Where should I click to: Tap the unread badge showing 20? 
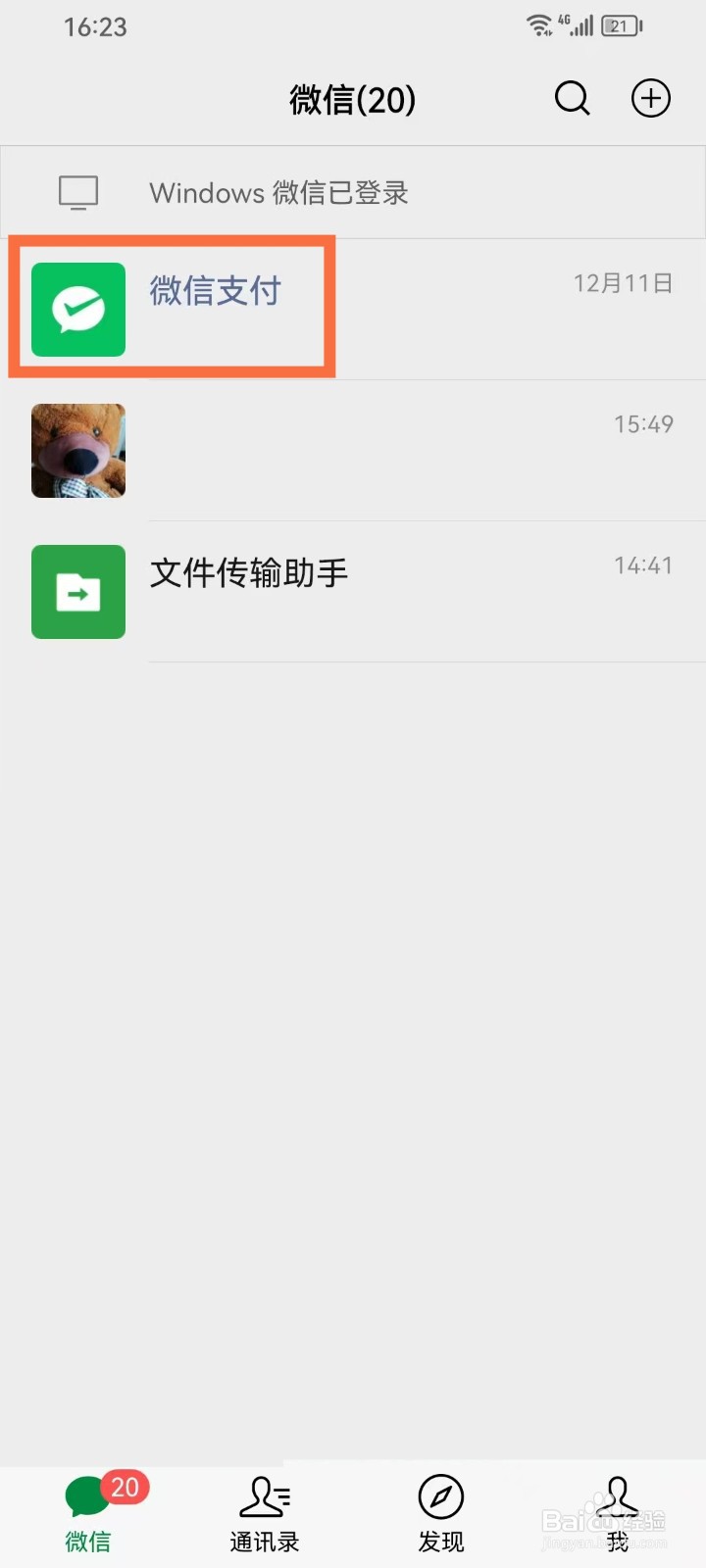pyautogui.click(x=125, y=1487)
